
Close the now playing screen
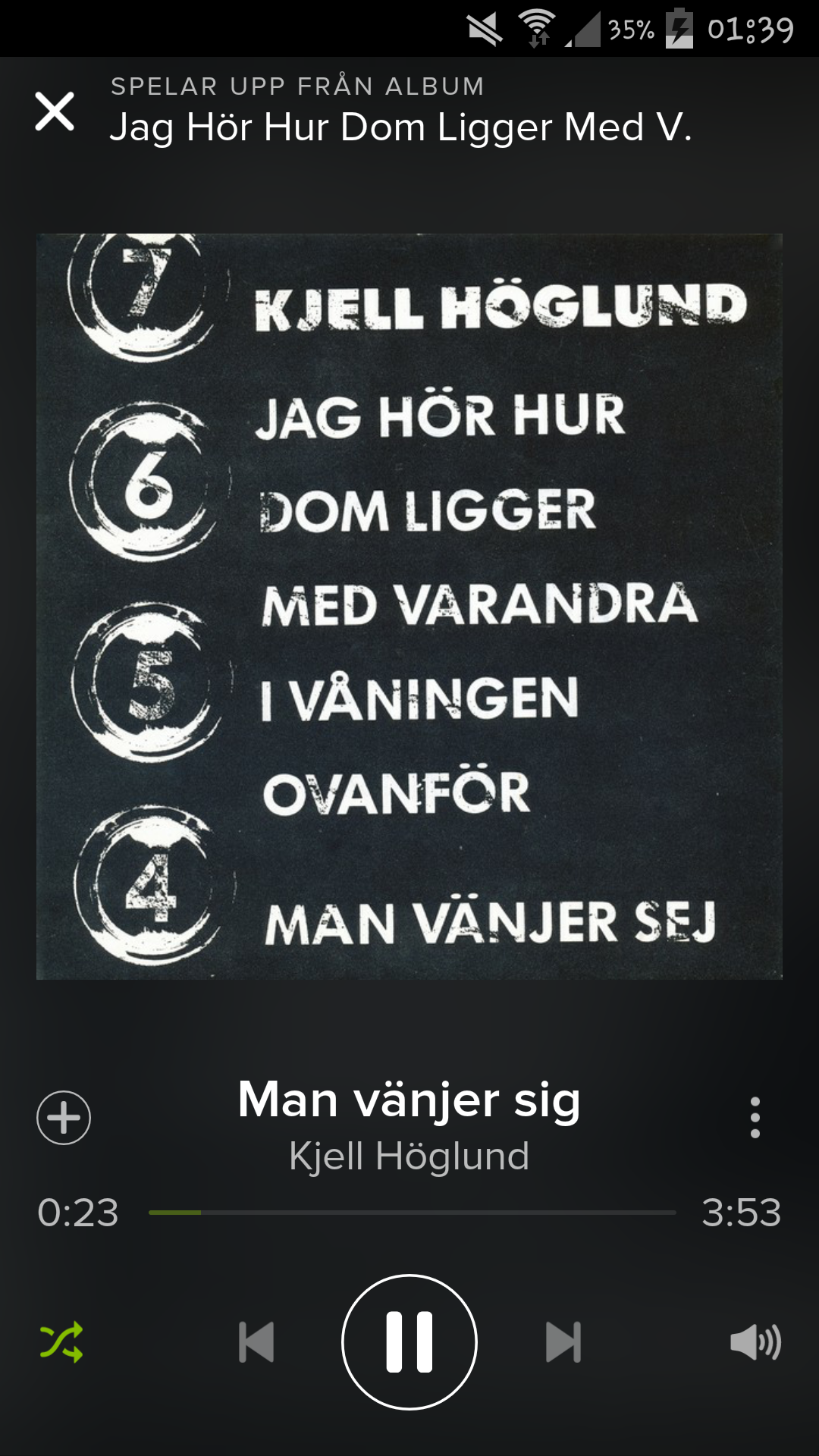(55, 111)
